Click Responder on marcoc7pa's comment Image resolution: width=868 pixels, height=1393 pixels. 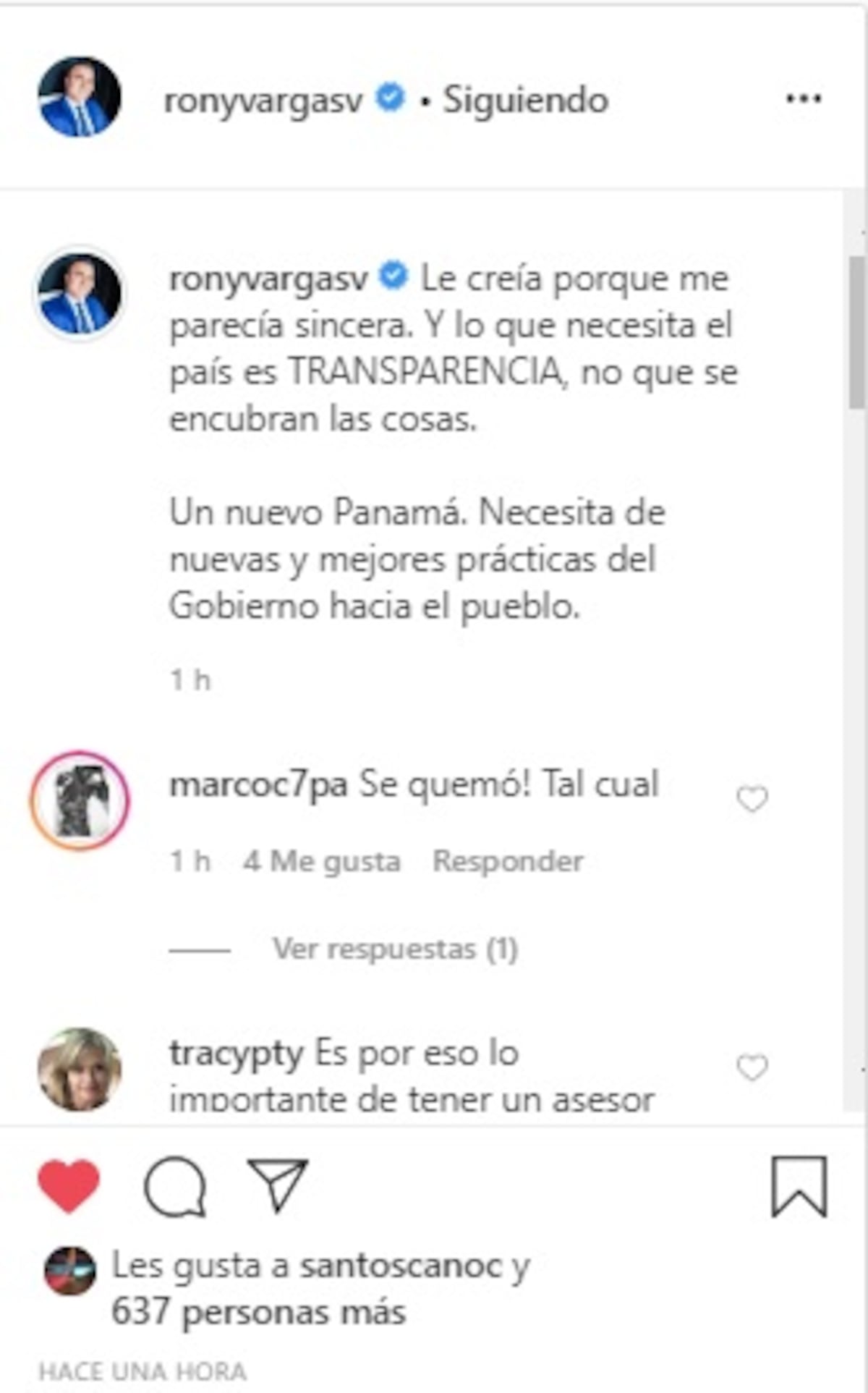point(506,861)
